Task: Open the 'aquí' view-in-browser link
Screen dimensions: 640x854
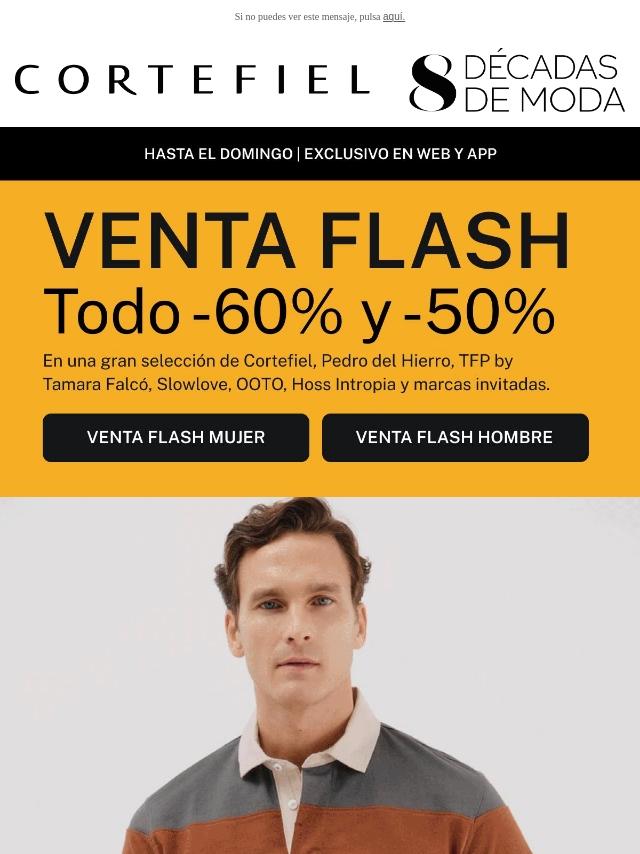Action: [x=393, y=17]
